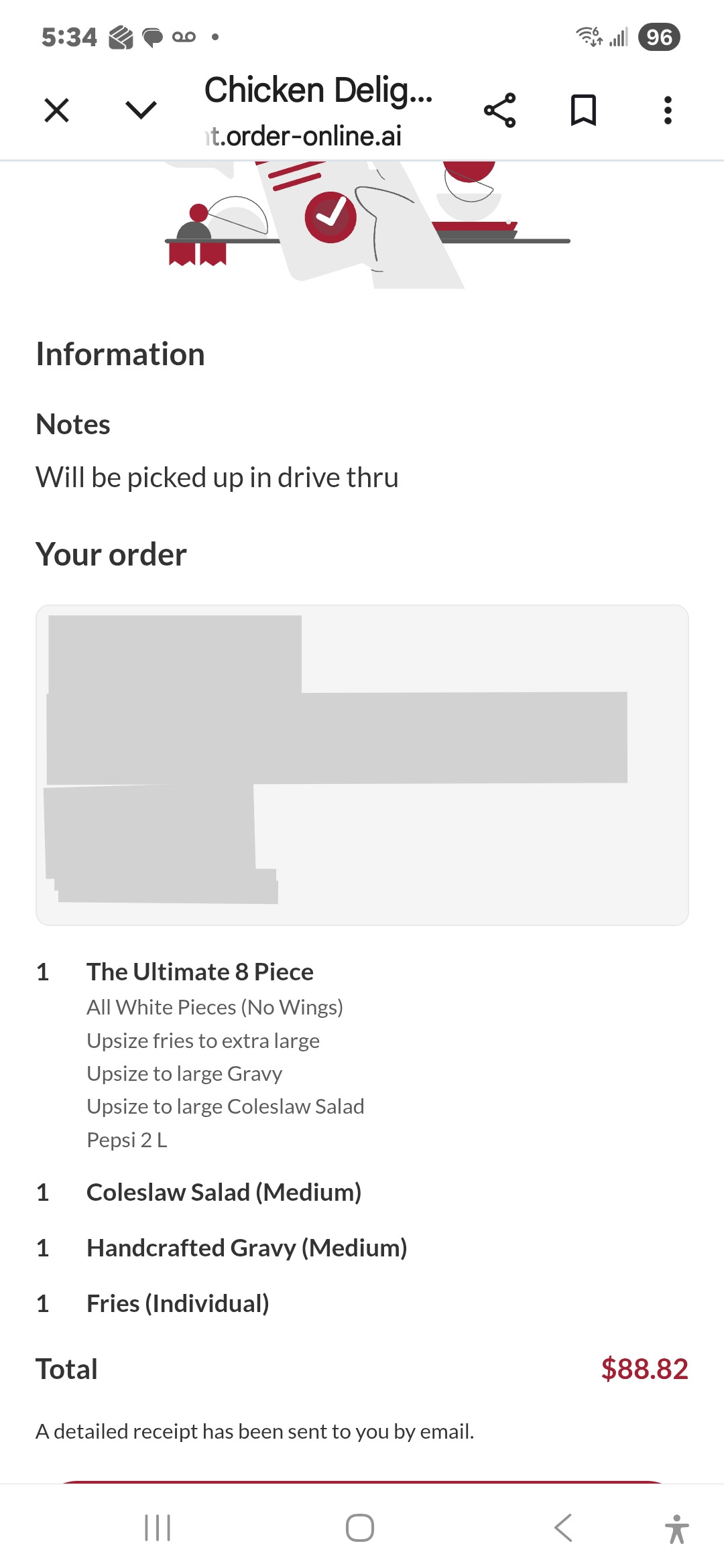Go to the phone's home screen
Viewport: 724px width, 1568px height.
pos(360,1528)
